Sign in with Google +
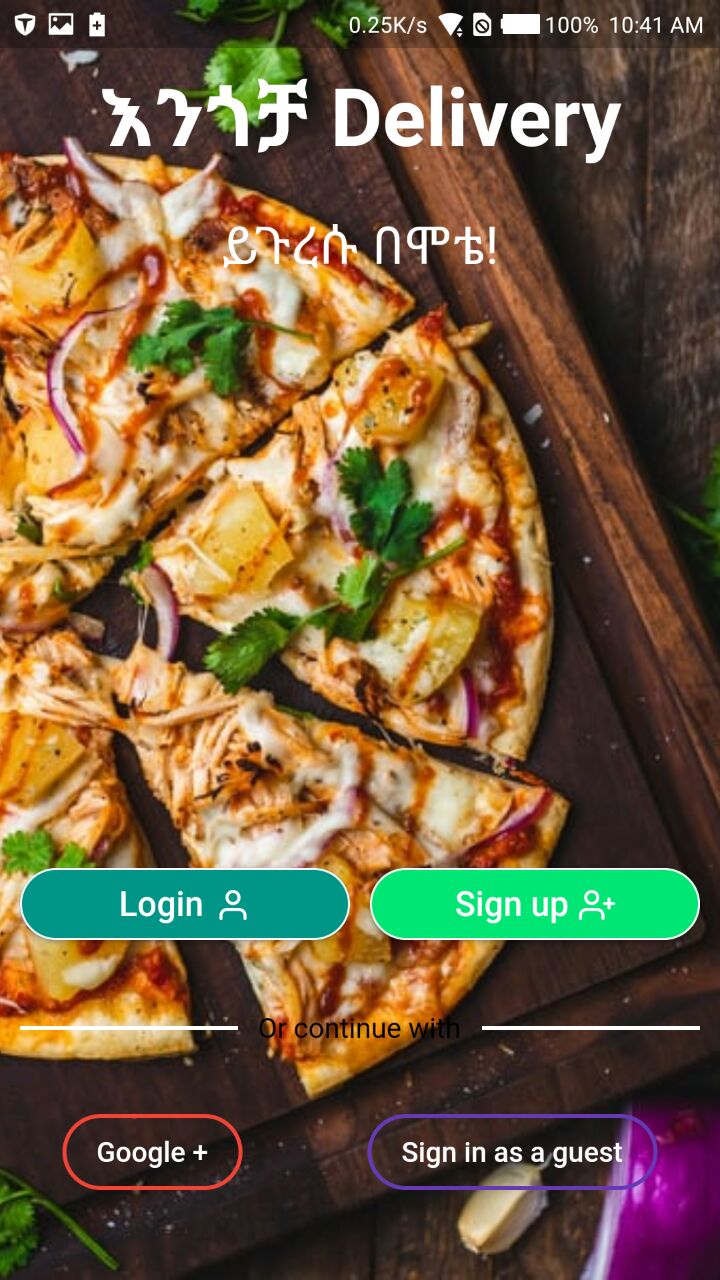 point(152,1152)
